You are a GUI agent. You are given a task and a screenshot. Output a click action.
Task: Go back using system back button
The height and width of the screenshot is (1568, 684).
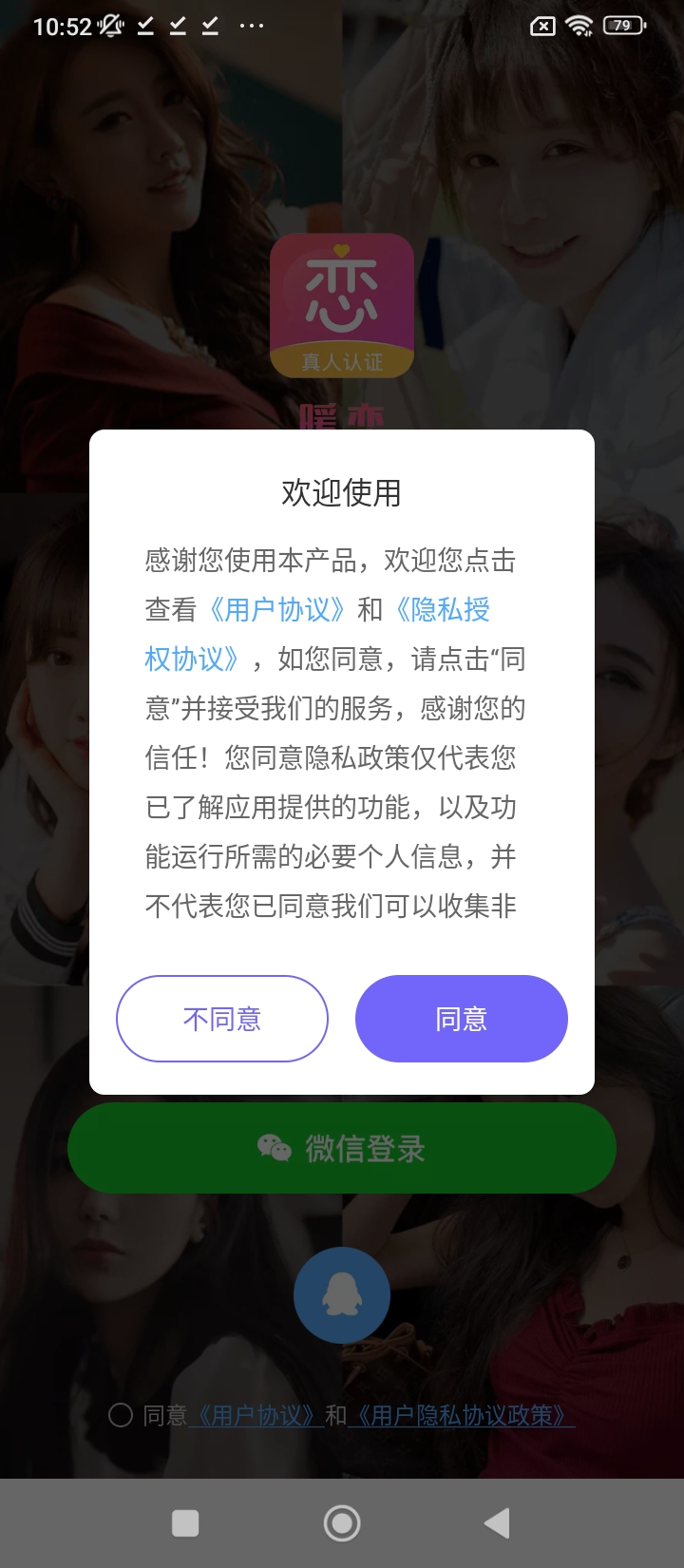point(497,1523)
